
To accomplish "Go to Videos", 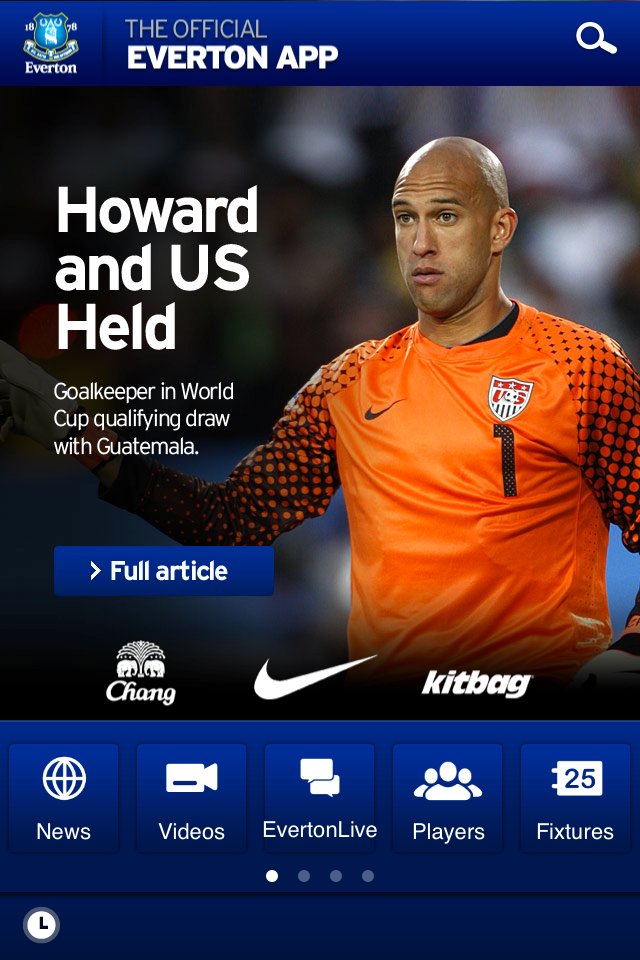I will coord(192,798).
